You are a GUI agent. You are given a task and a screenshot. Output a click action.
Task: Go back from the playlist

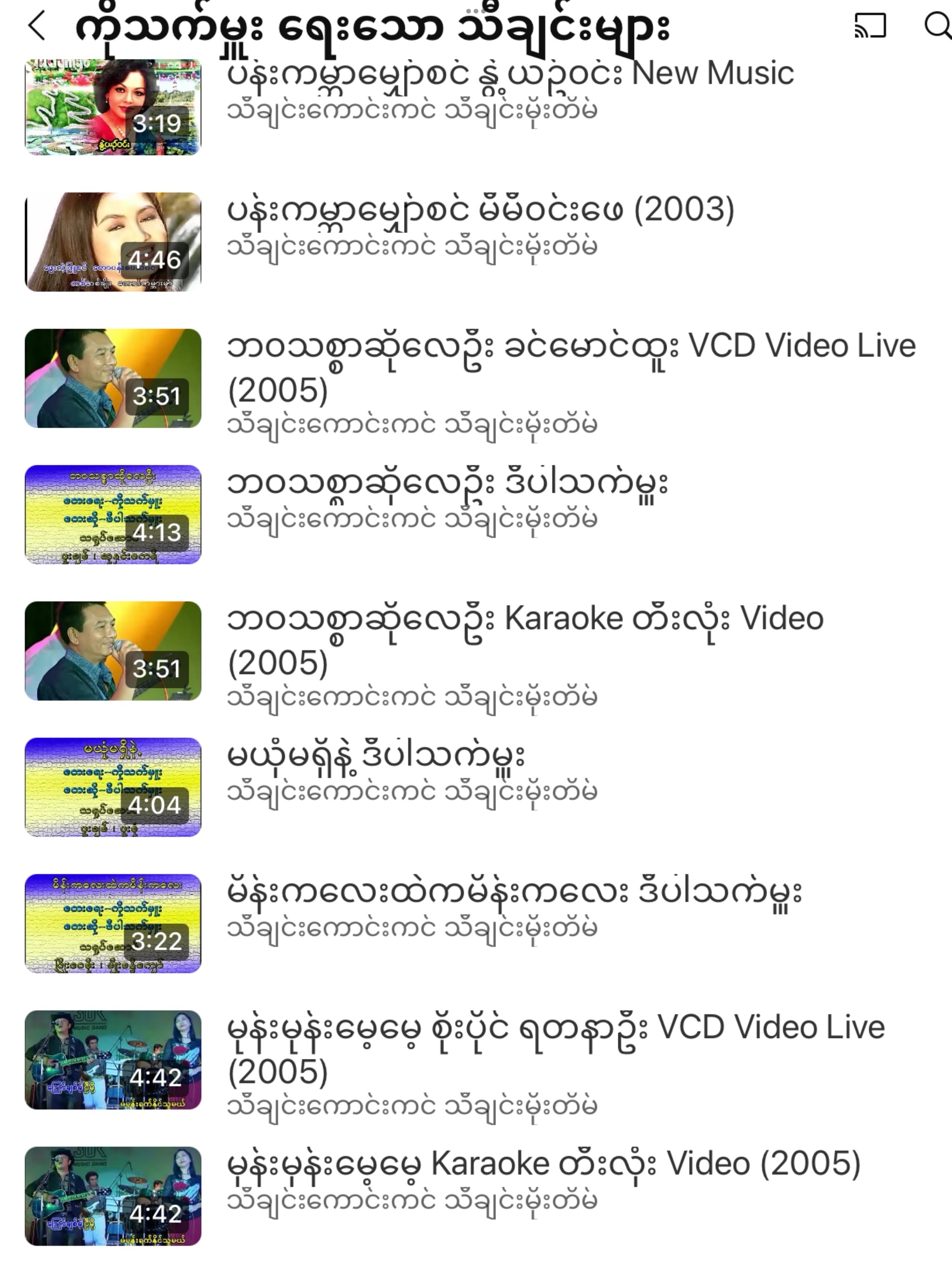click(37, 26)
